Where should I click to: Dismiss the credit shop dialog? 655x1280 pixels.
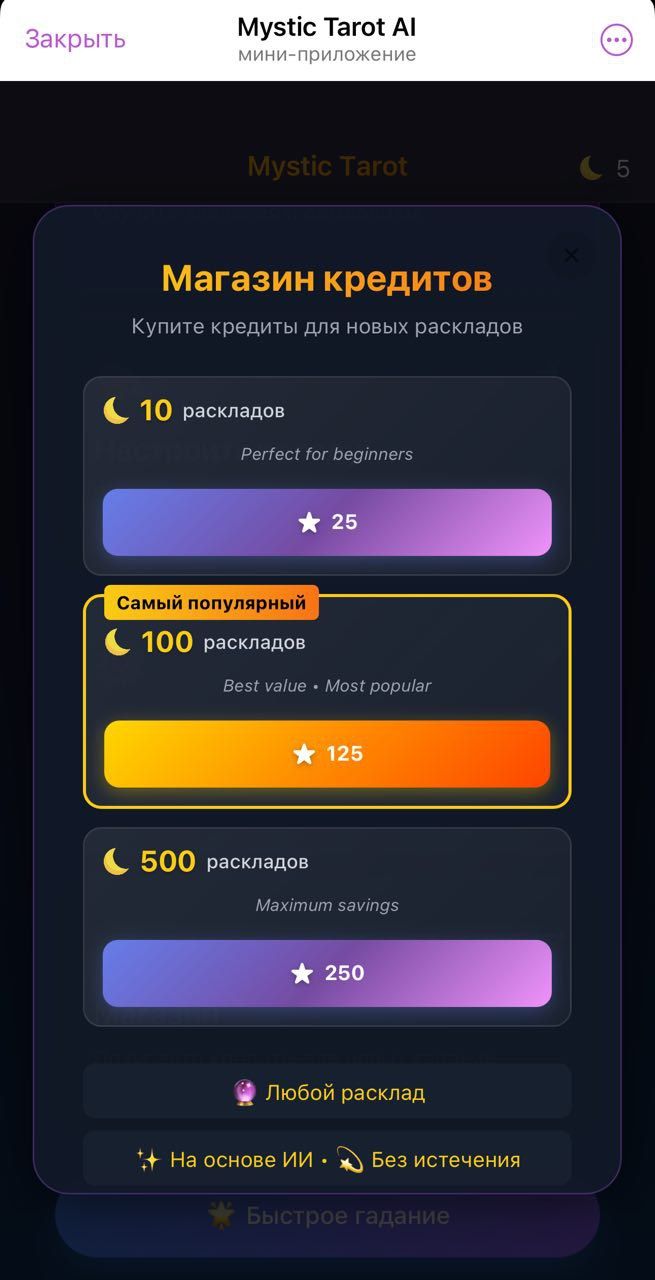[571, 255]
